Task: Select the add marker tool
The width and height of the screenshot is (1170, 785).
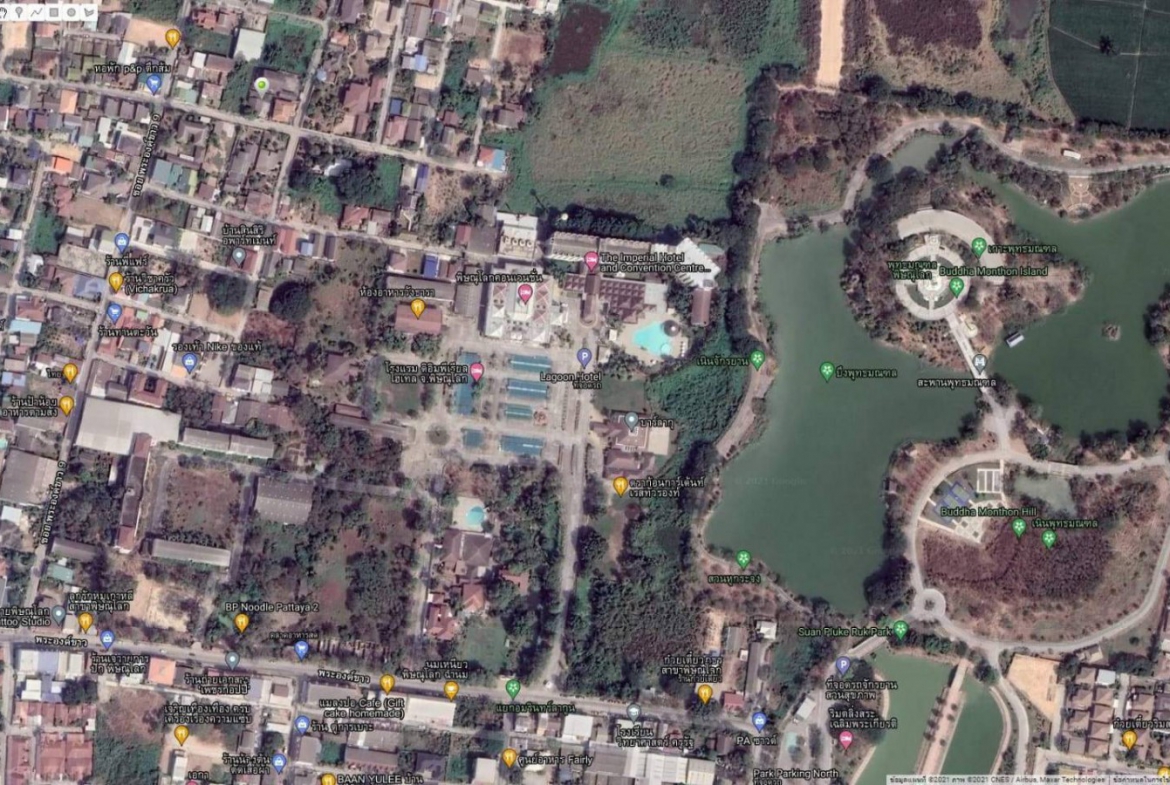Action: [x=19, y=12]
